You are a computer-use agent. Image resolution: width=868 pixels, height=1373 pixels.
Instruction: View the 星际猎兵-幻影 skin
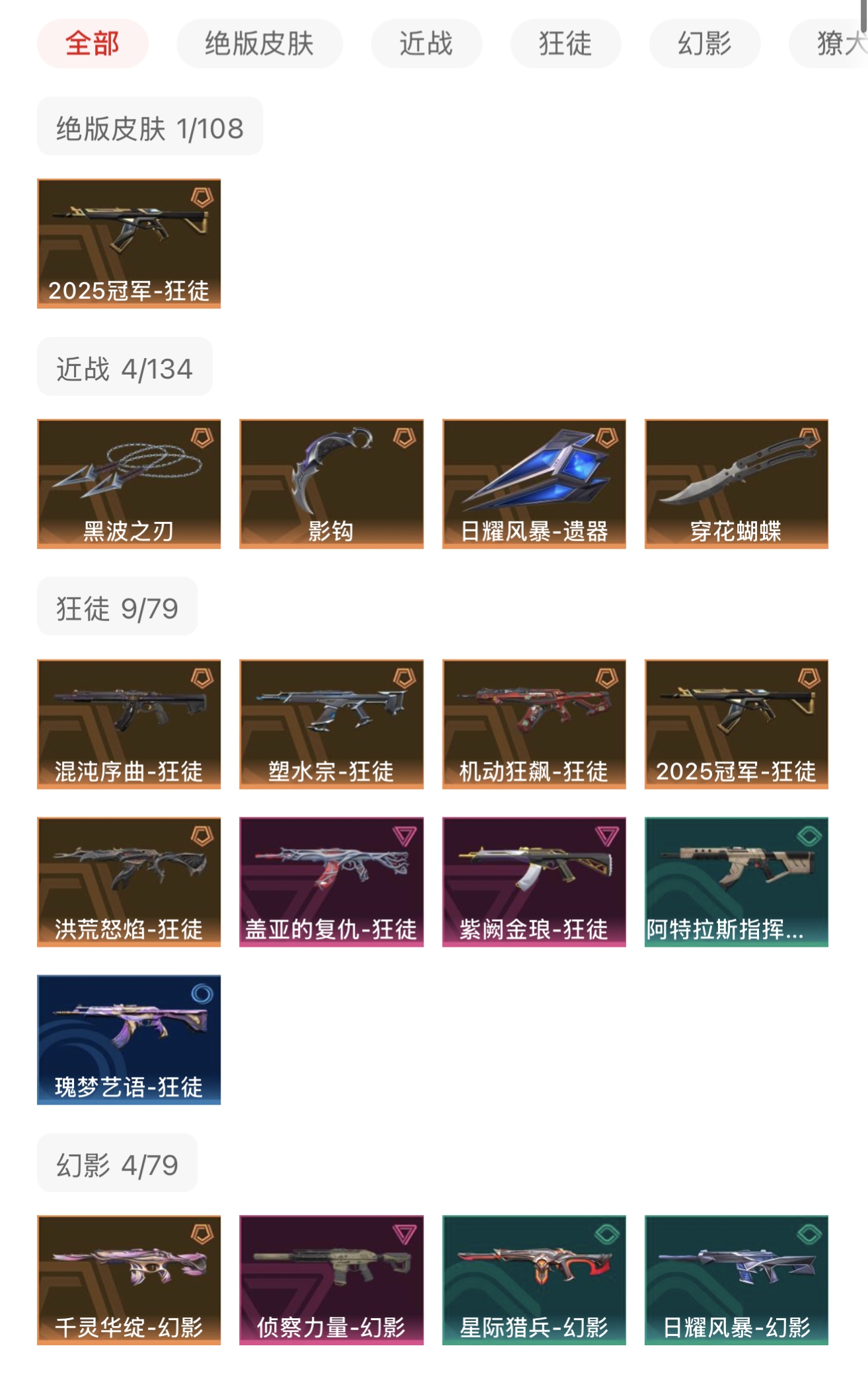[534, 1279]
